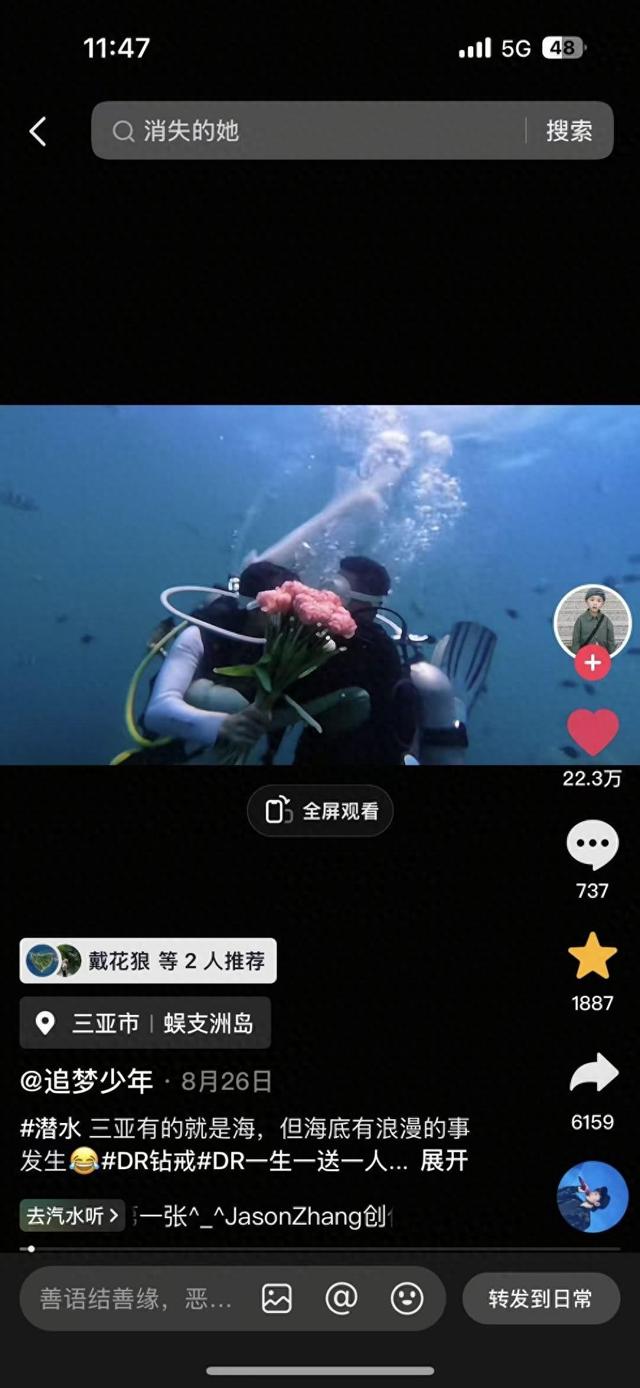Open the comments bubble icon
Viewport: 640px width, 1388px height.
click(592, 846)
